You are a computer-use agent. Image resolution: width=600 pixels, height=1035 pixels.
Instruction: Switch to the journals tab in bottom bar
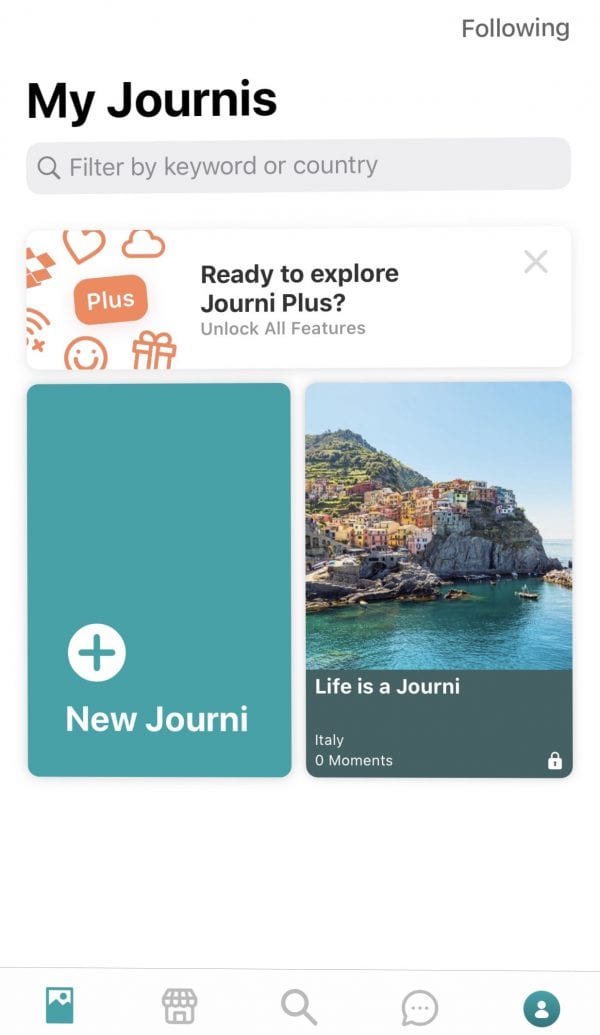tap(60, 1005)
